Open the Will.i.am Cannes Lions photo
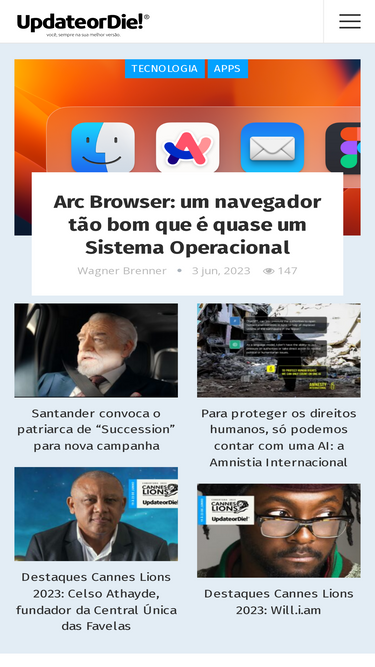The height and width of the screenshot is (667, 375). tap(278, 530)
